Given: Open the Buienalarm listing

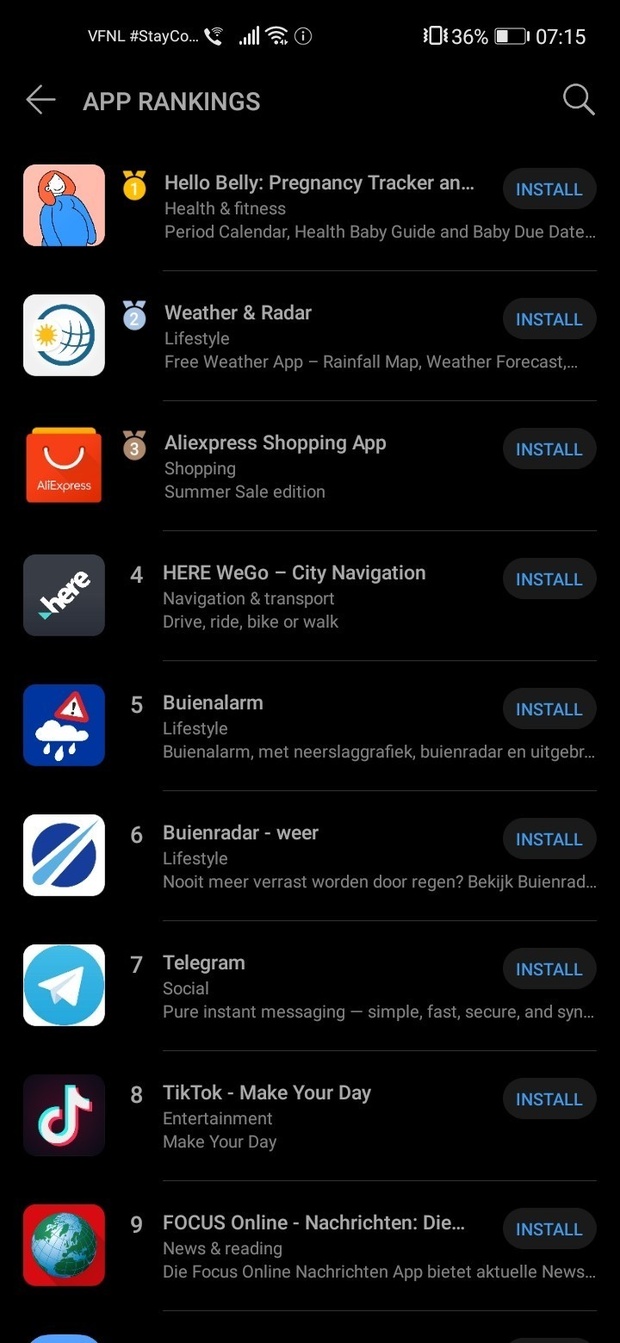Looking at the screenshot, I should coord(213,704).
